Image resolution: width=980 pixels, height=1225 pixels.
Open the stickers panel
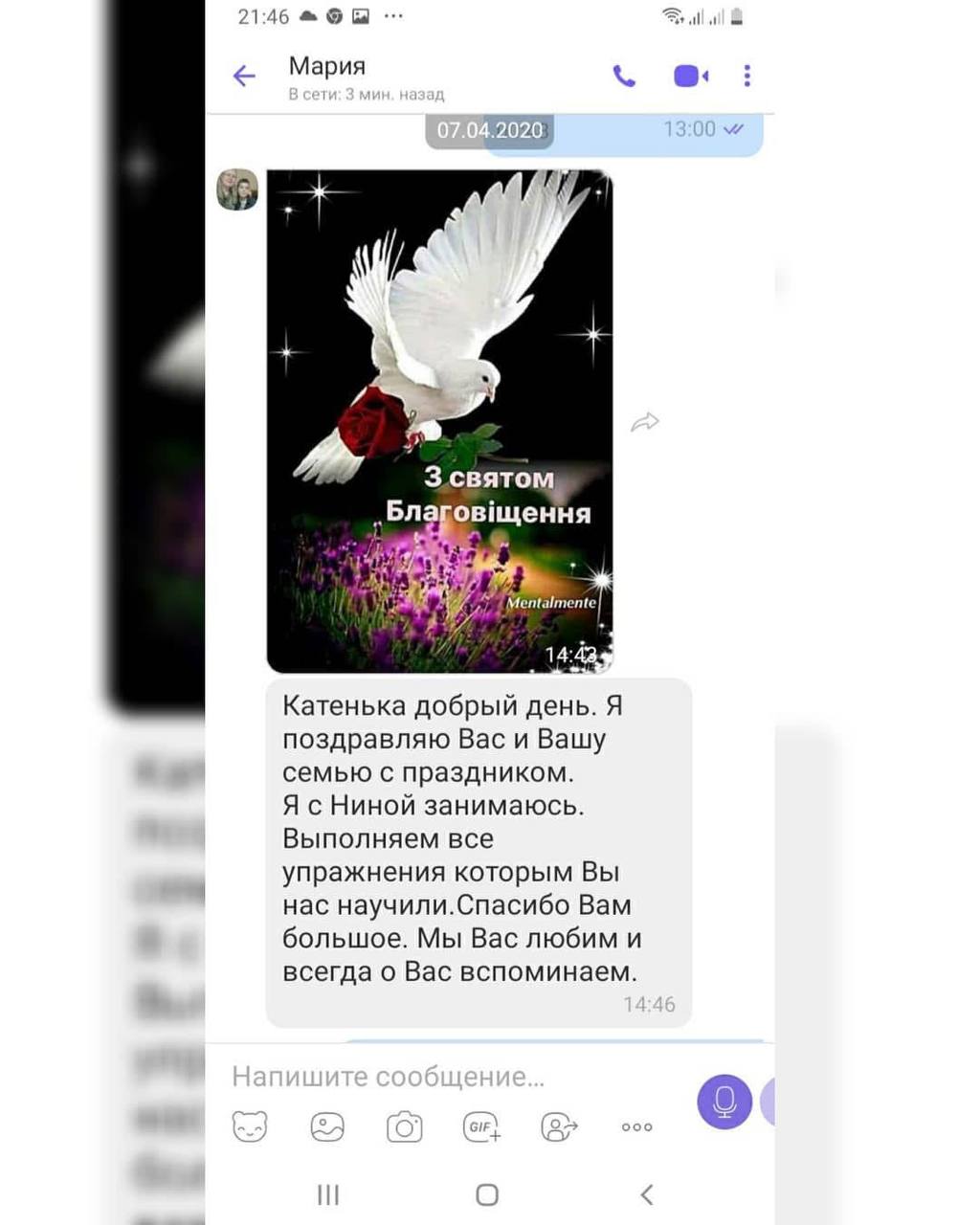250,1126
